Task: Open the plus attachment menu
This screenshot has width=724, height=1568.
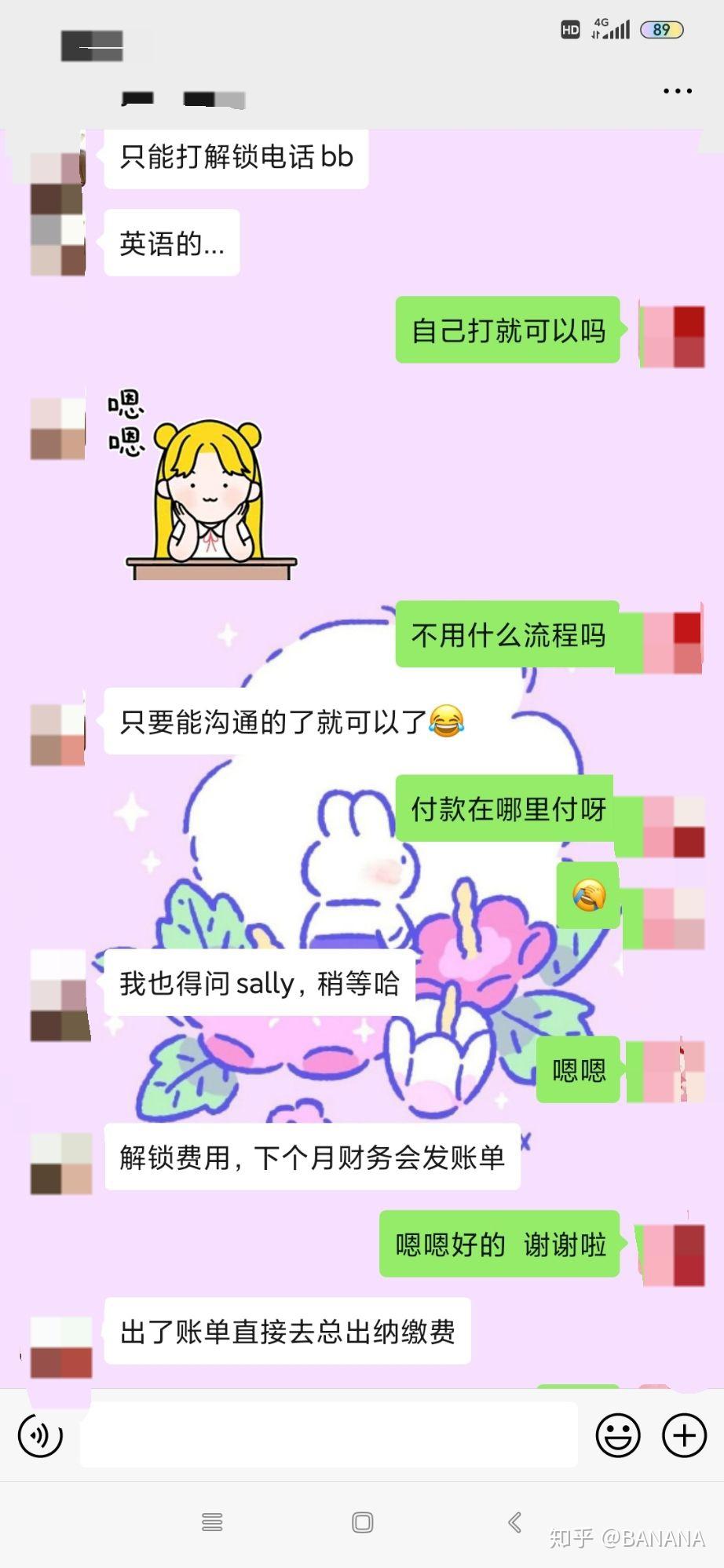Action: click(685, 1435)
